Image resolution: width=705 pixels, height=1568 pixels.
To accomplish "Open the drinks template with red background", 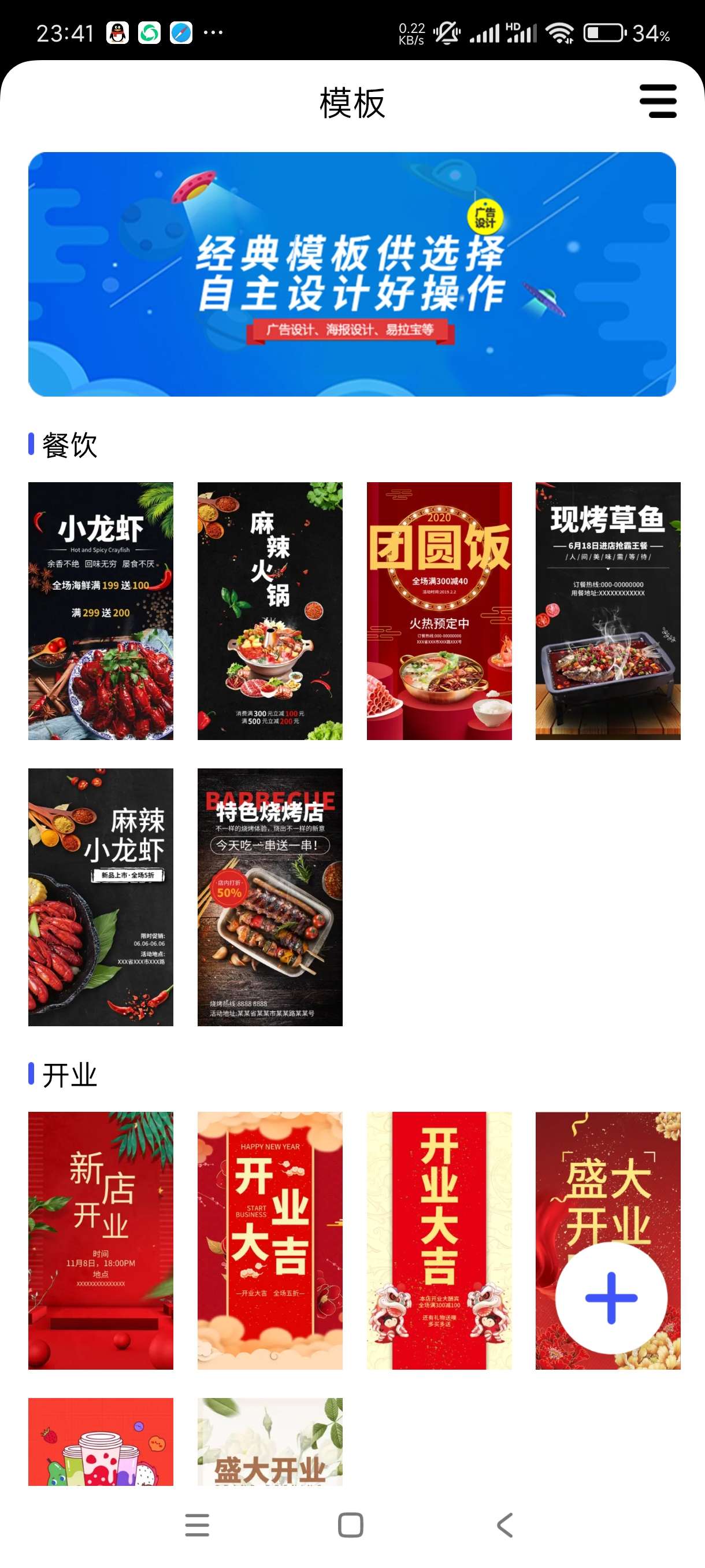I will 101,1441.
